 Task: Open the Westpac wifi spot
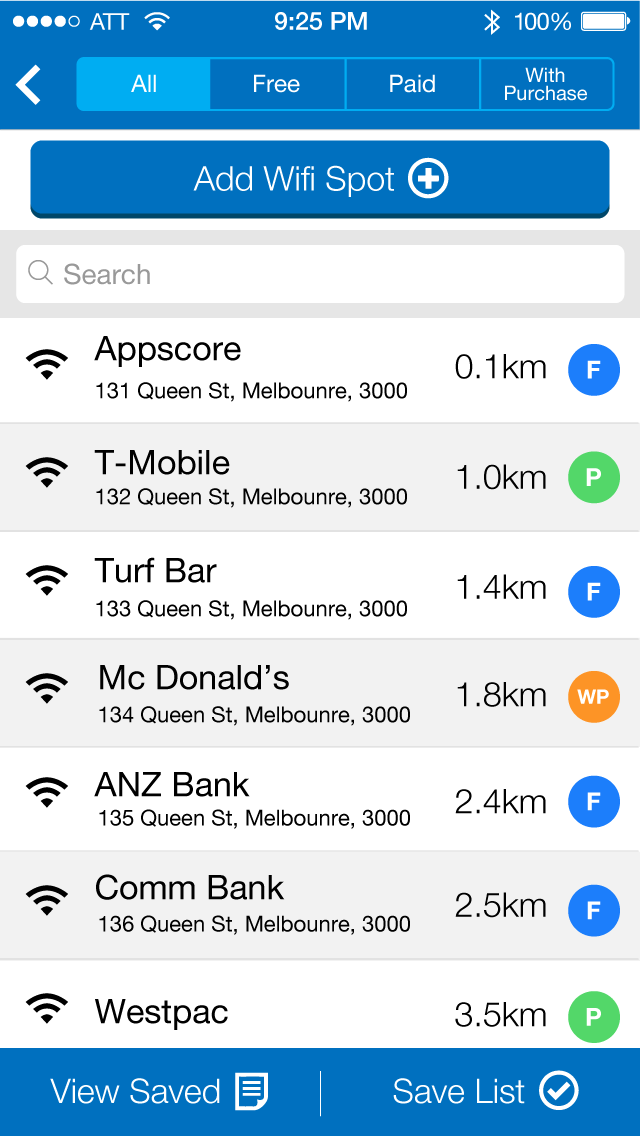pyautogui.click(x=320, y=1005)
